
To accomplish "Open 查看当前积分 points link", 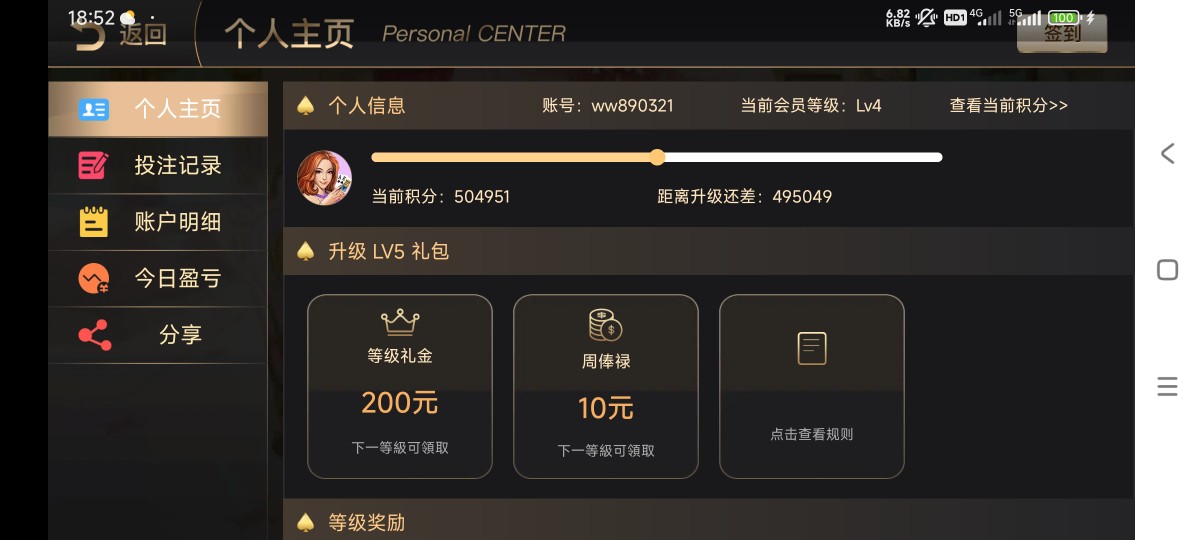I will point(1008,105).
